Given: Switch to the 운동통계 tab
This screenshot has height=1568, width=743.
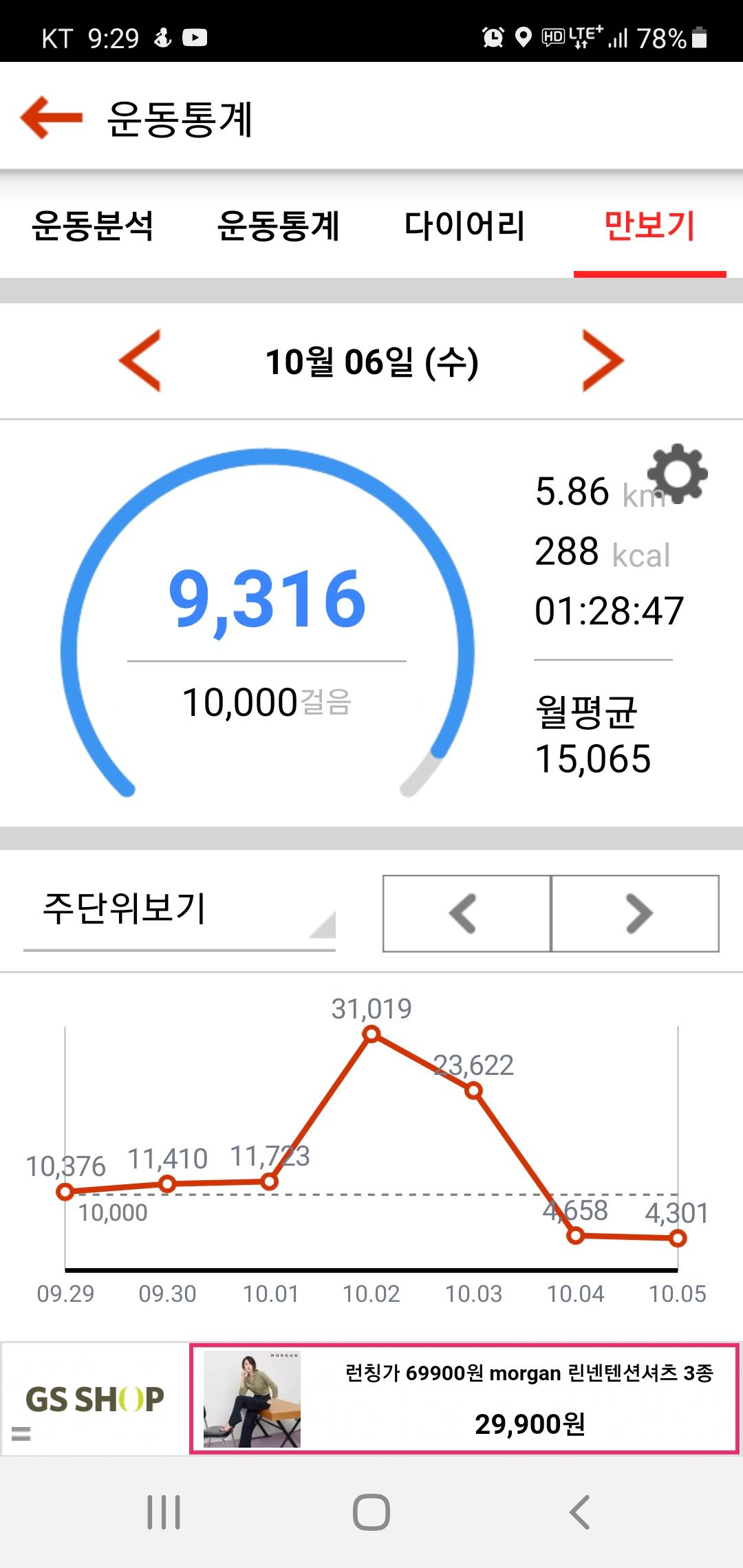Looking at the screenshot, I should tap(279, 226).
